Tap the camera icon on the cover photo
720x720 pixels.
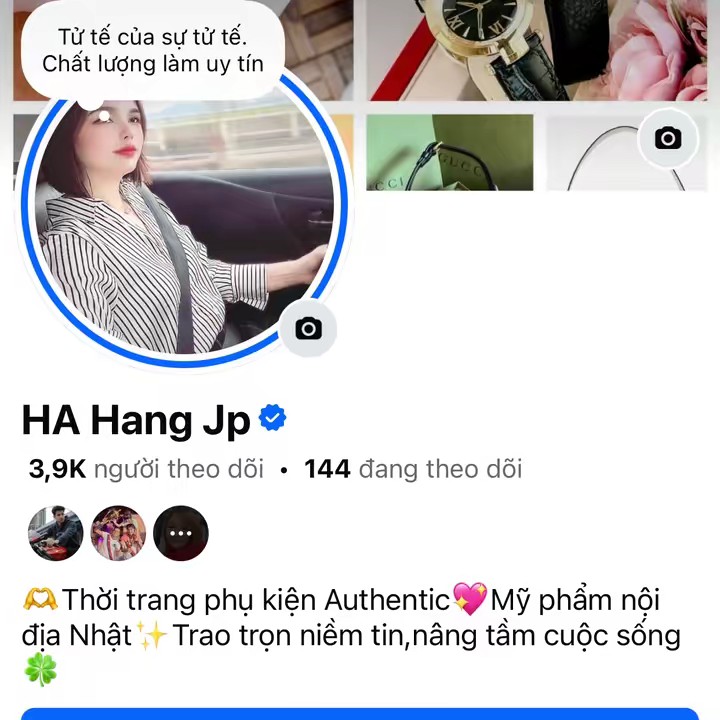coord(667,139)
